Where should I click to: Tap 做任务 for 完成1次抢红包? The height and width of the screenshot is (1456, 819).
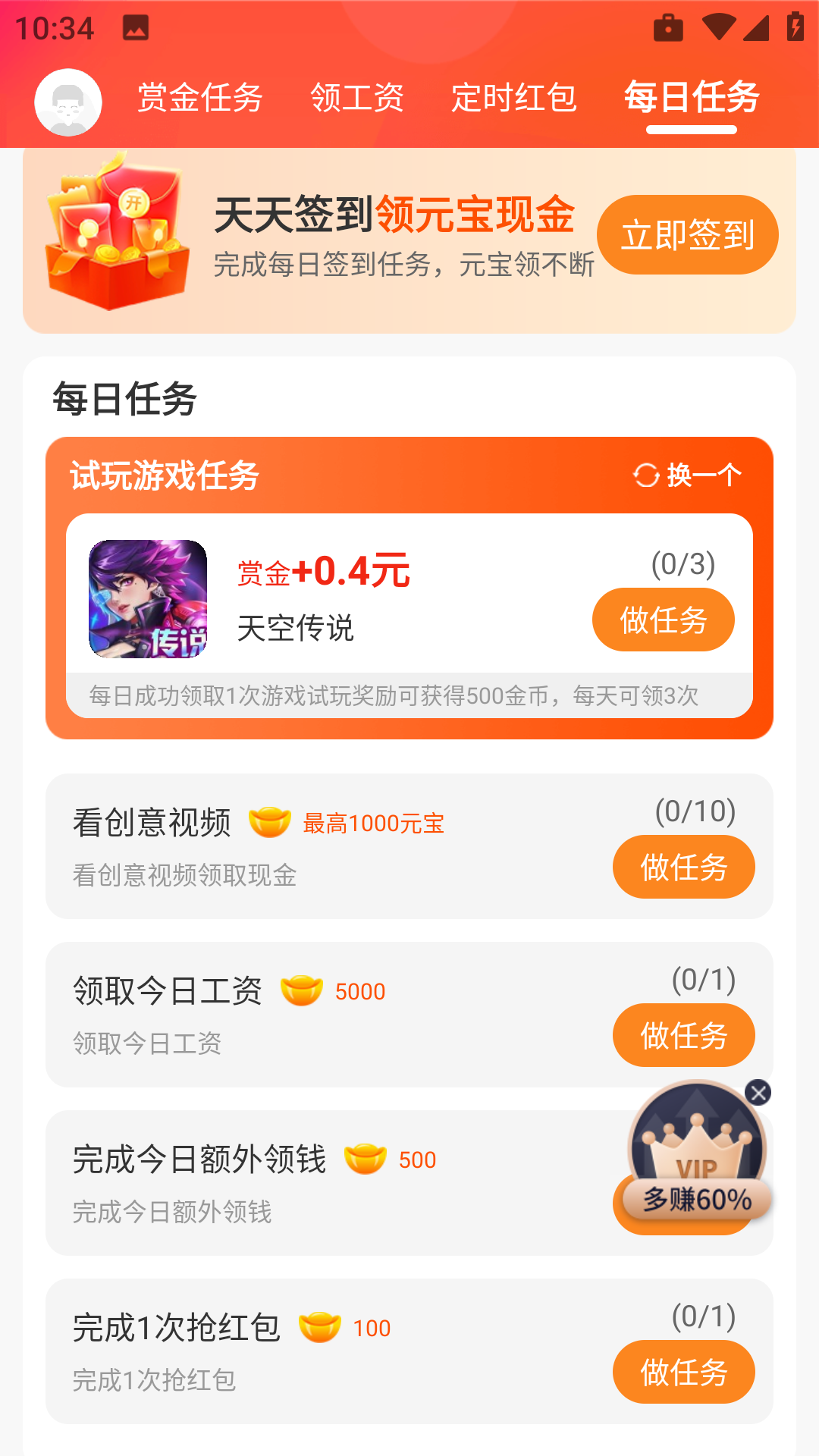pyautogui.click(x=682, y=1371)
